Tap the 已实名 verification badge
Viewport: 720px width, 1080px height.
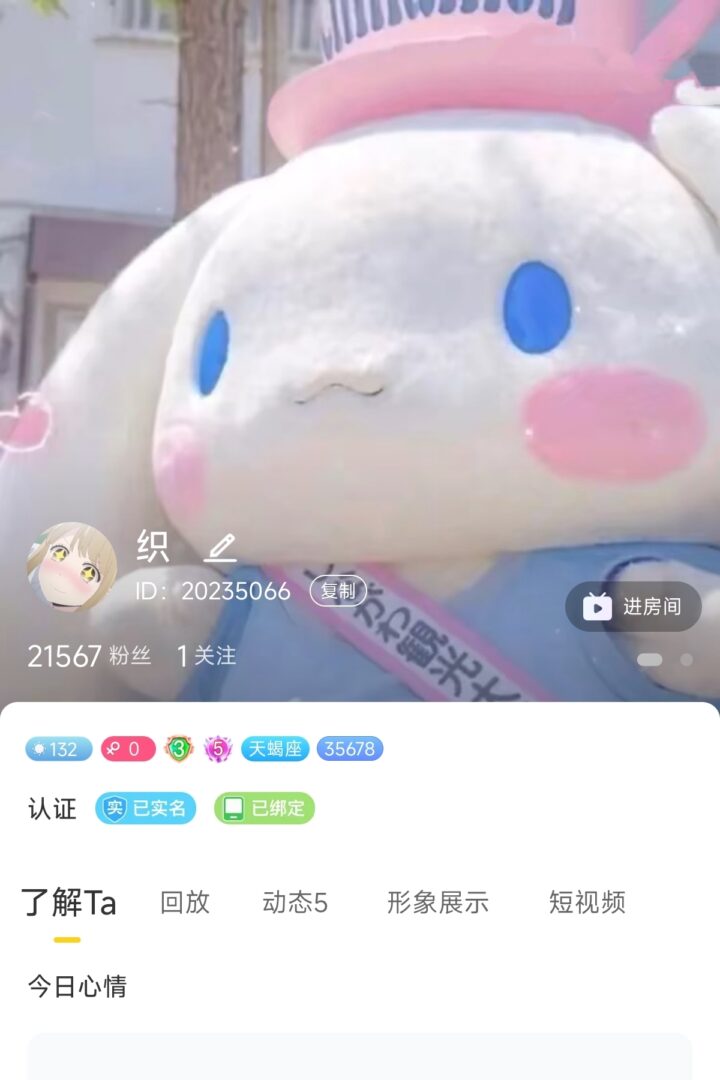tap(146, 808)
